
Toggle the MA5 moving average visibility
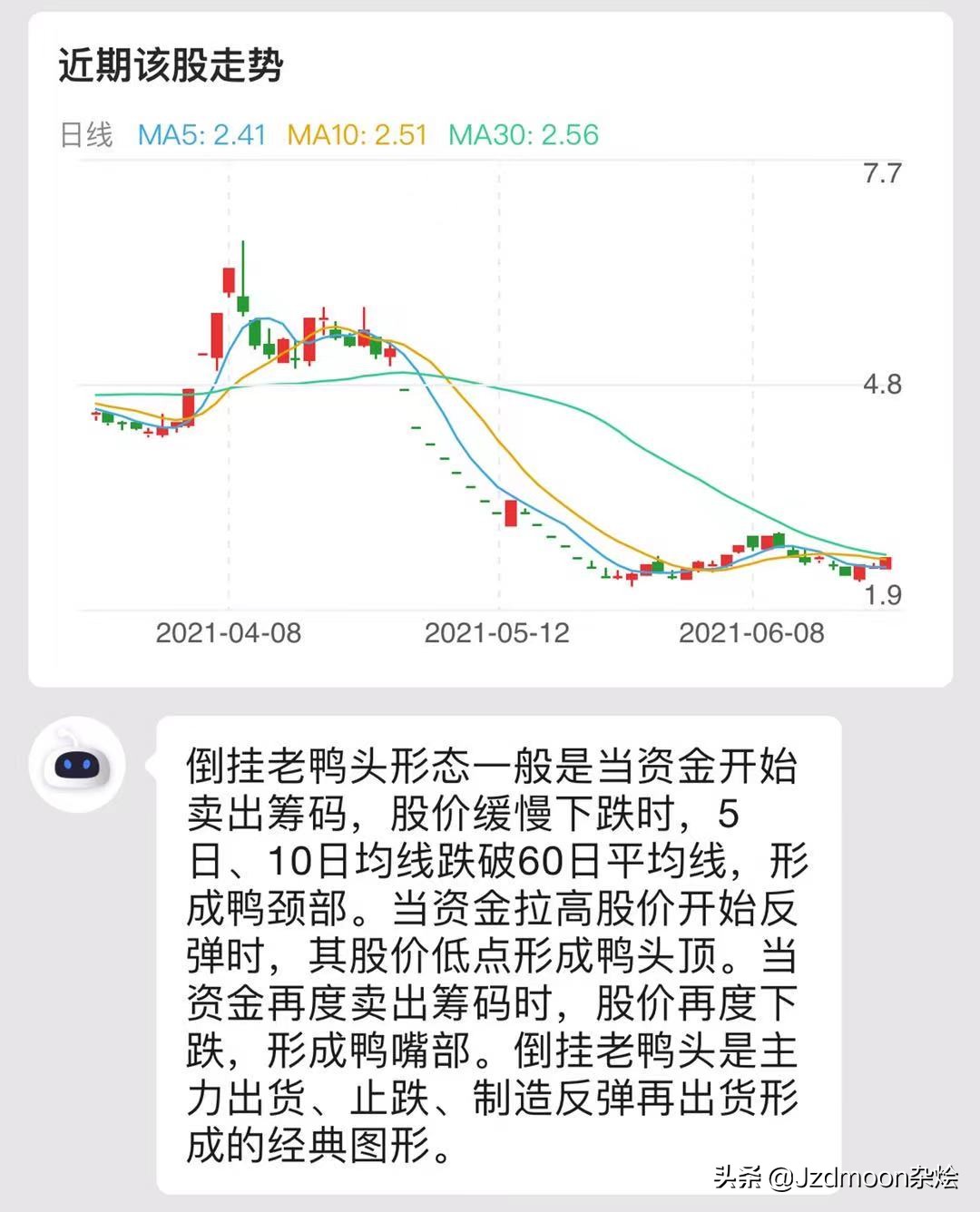click(200, 133)
